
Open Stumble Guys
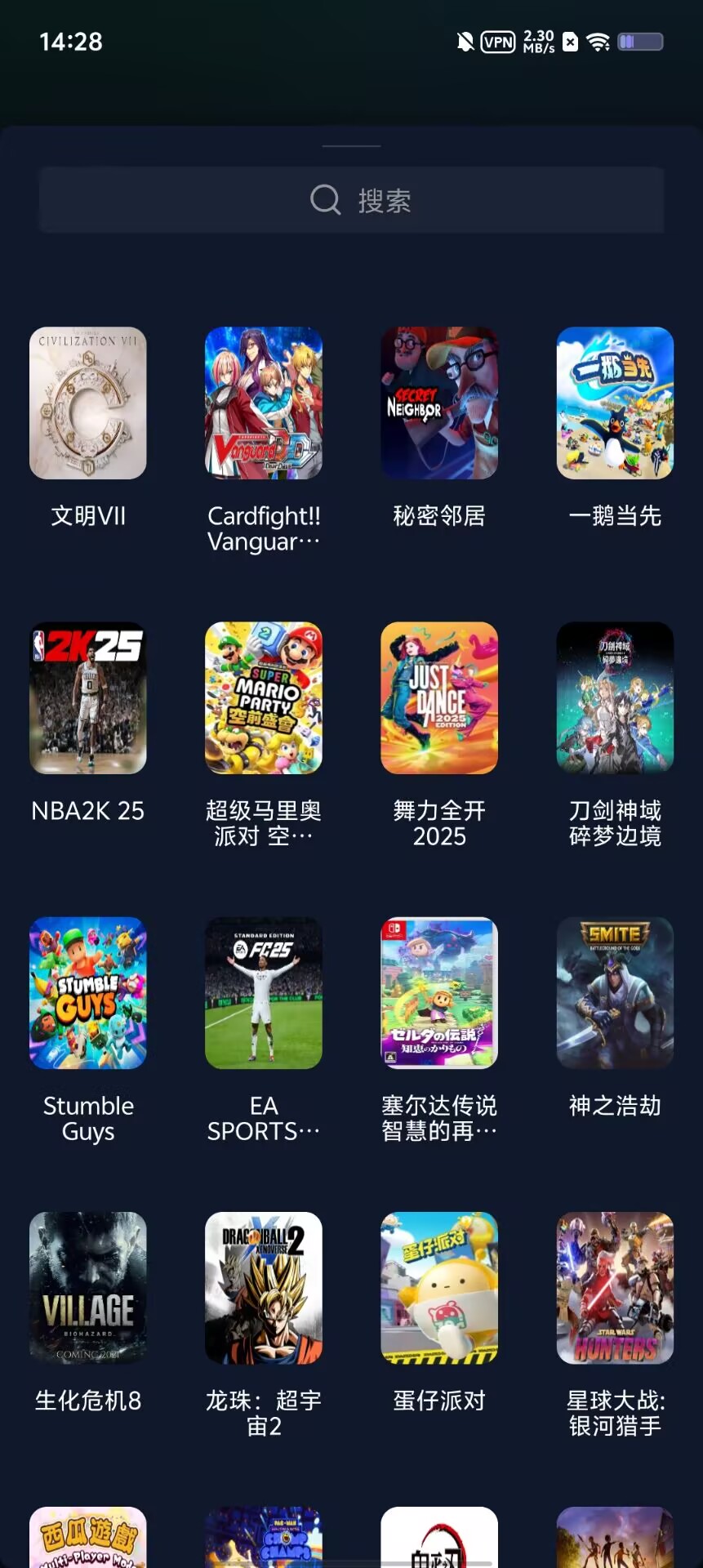pos(88,993)
